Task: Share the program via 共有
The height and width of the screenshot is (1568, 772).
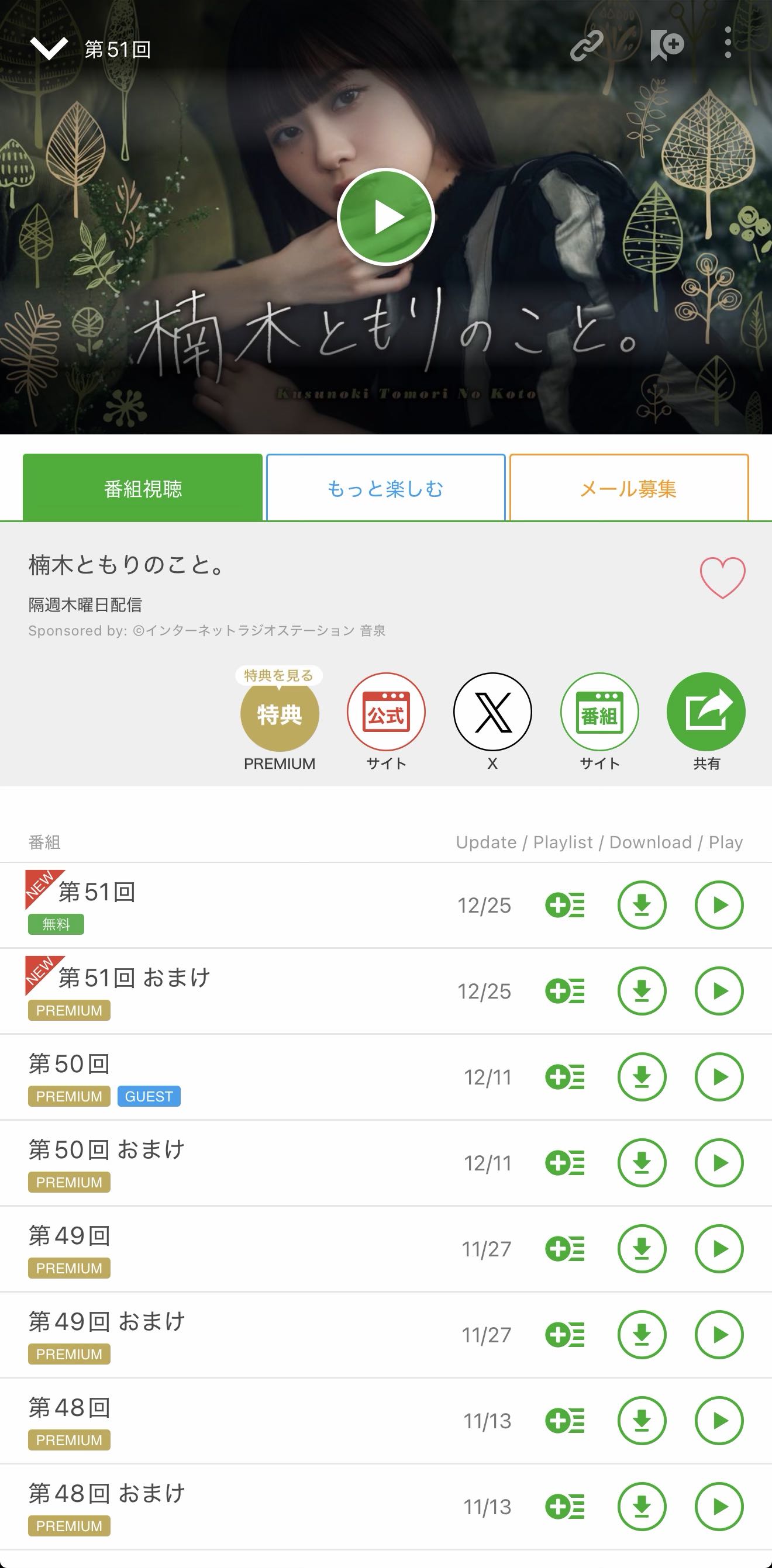Action: point(706,712)
